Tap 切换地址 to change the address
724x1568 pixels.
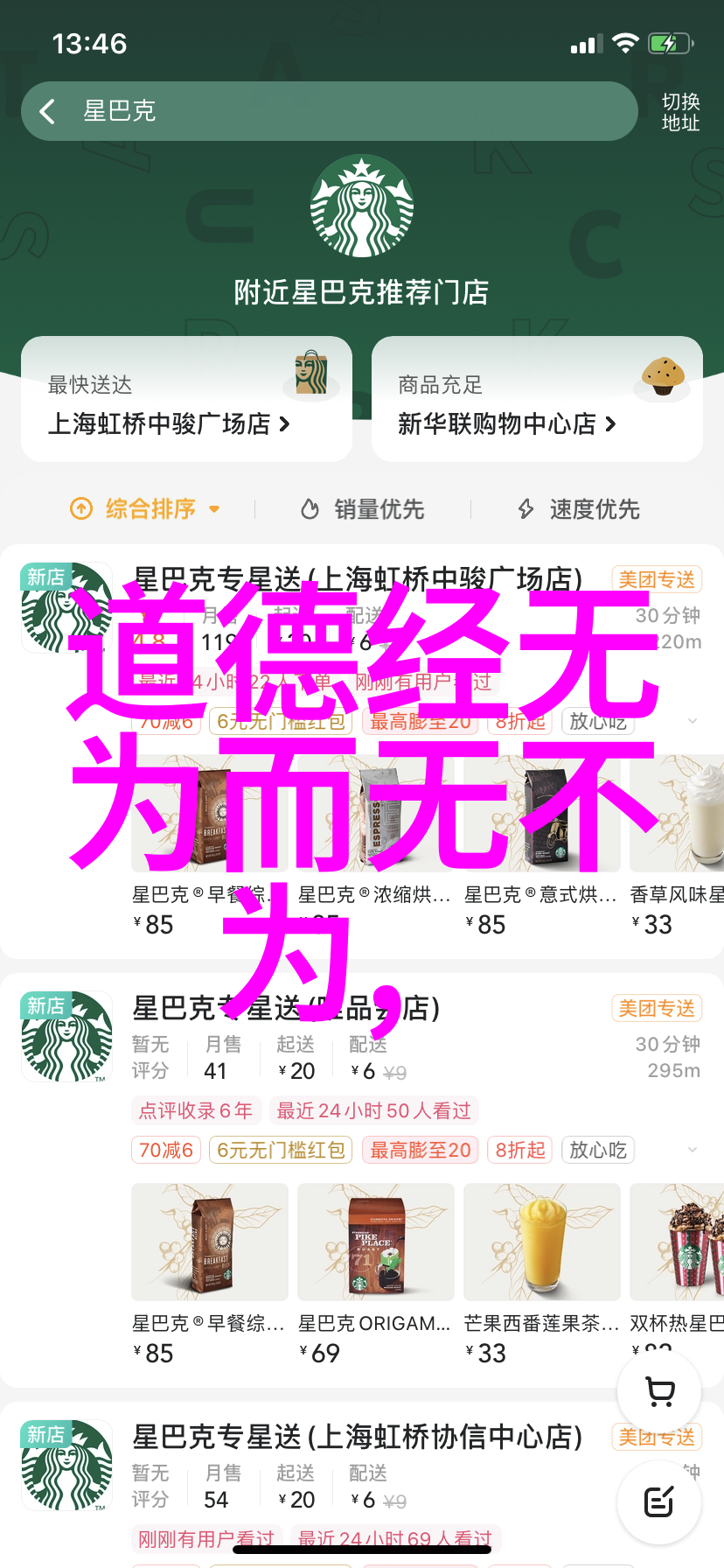(x=680, y=112)
